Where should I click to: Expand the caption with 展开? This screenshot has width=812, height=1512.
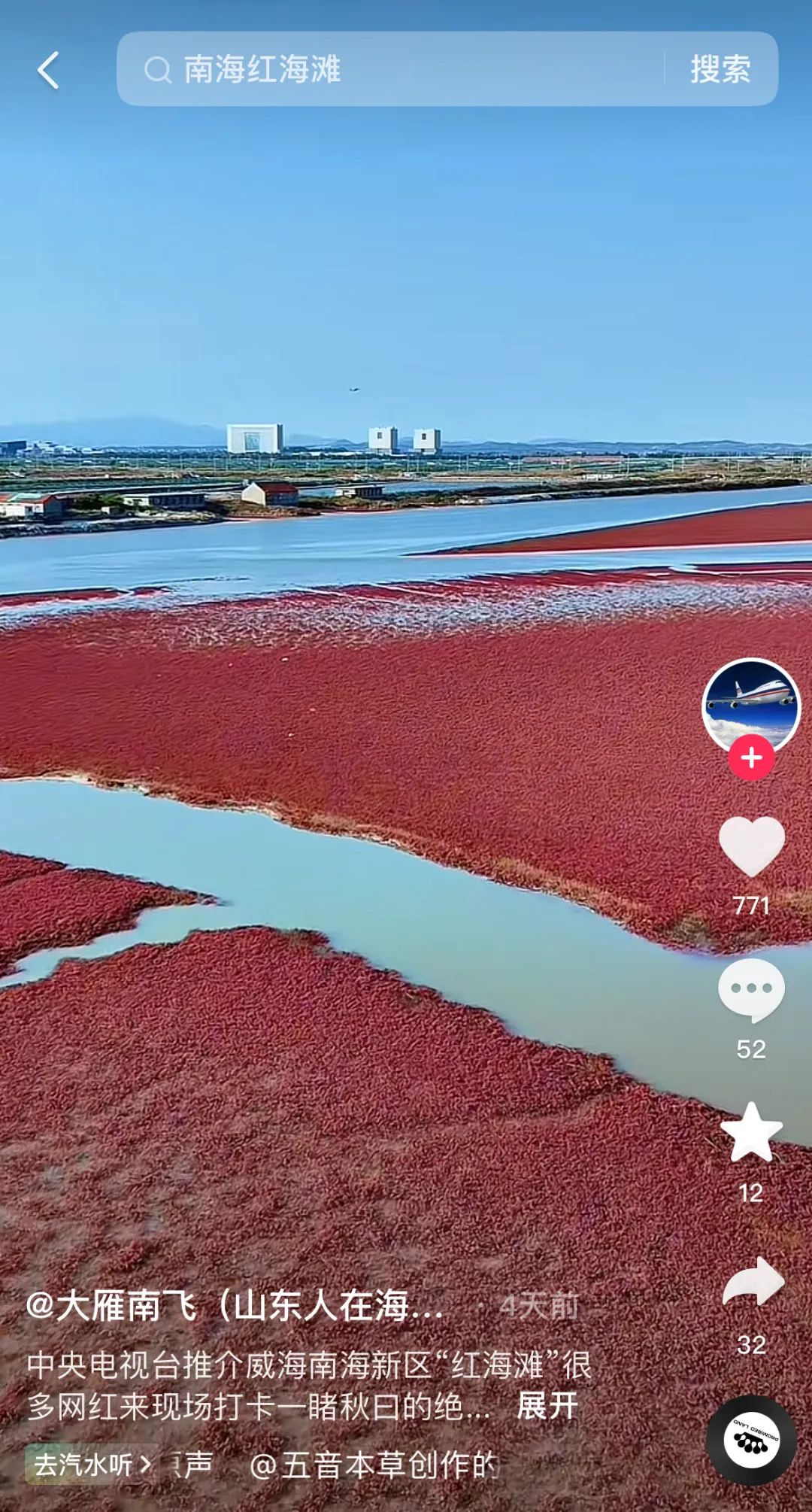click(547, 1405)
